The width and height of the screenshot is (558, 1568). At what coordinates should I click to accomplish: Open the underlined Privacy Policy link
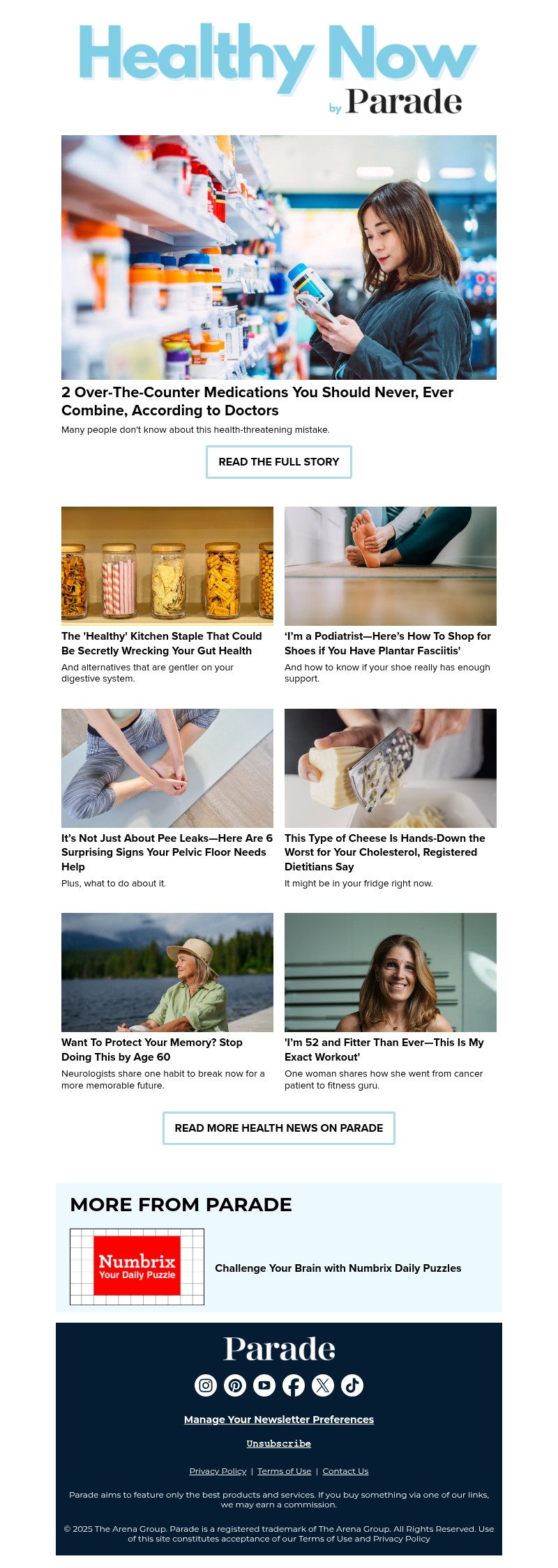(218, 1471)
